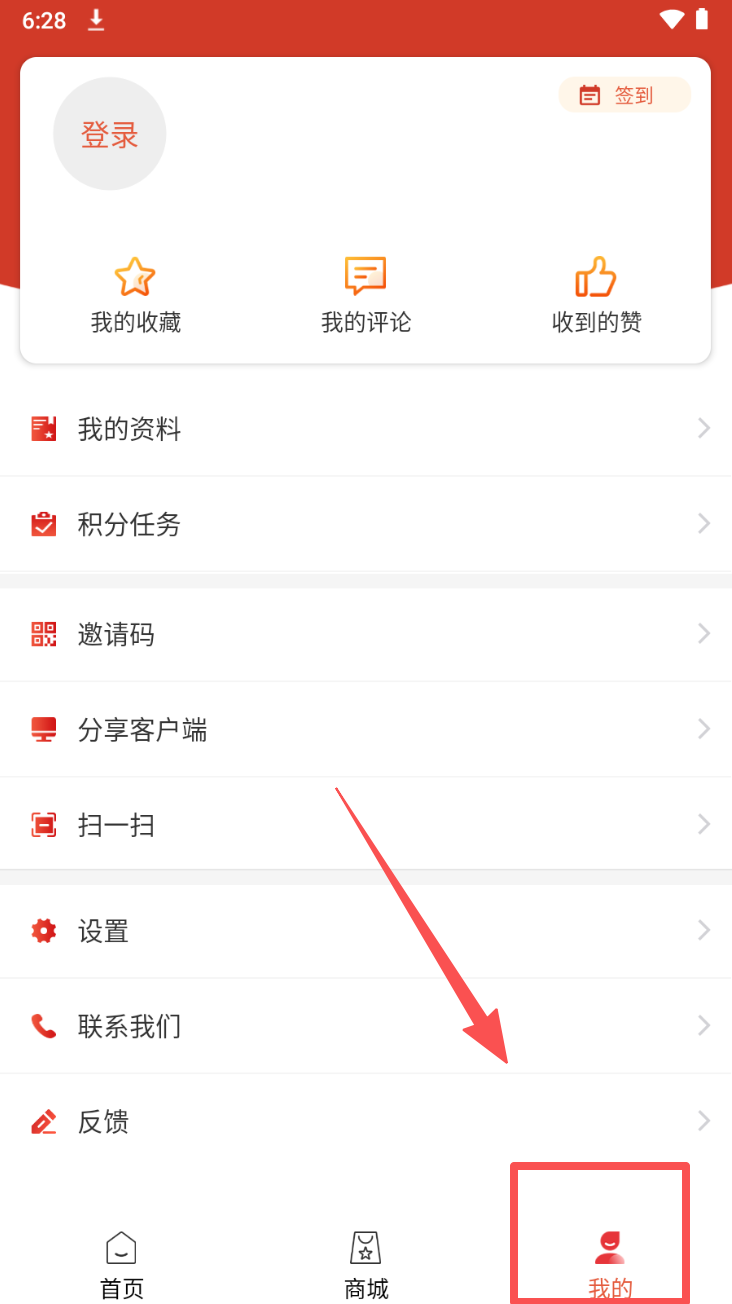Image resolution: width=732 pixels, height=1304 pixels.
Task: Open the 我的资料 row
Action: click(365, 429)
